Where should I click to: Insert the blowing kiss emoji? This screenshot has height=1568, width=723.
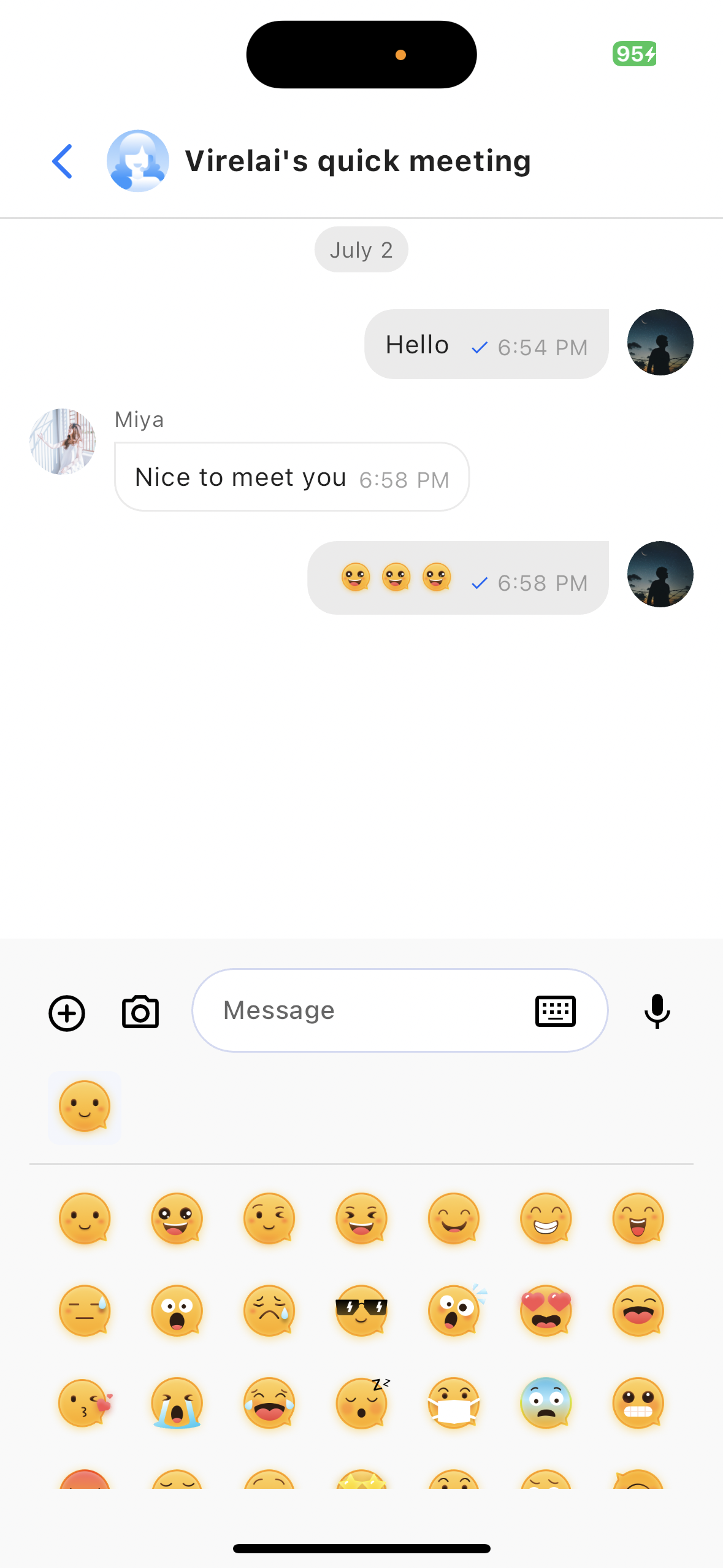[85, 1403]
